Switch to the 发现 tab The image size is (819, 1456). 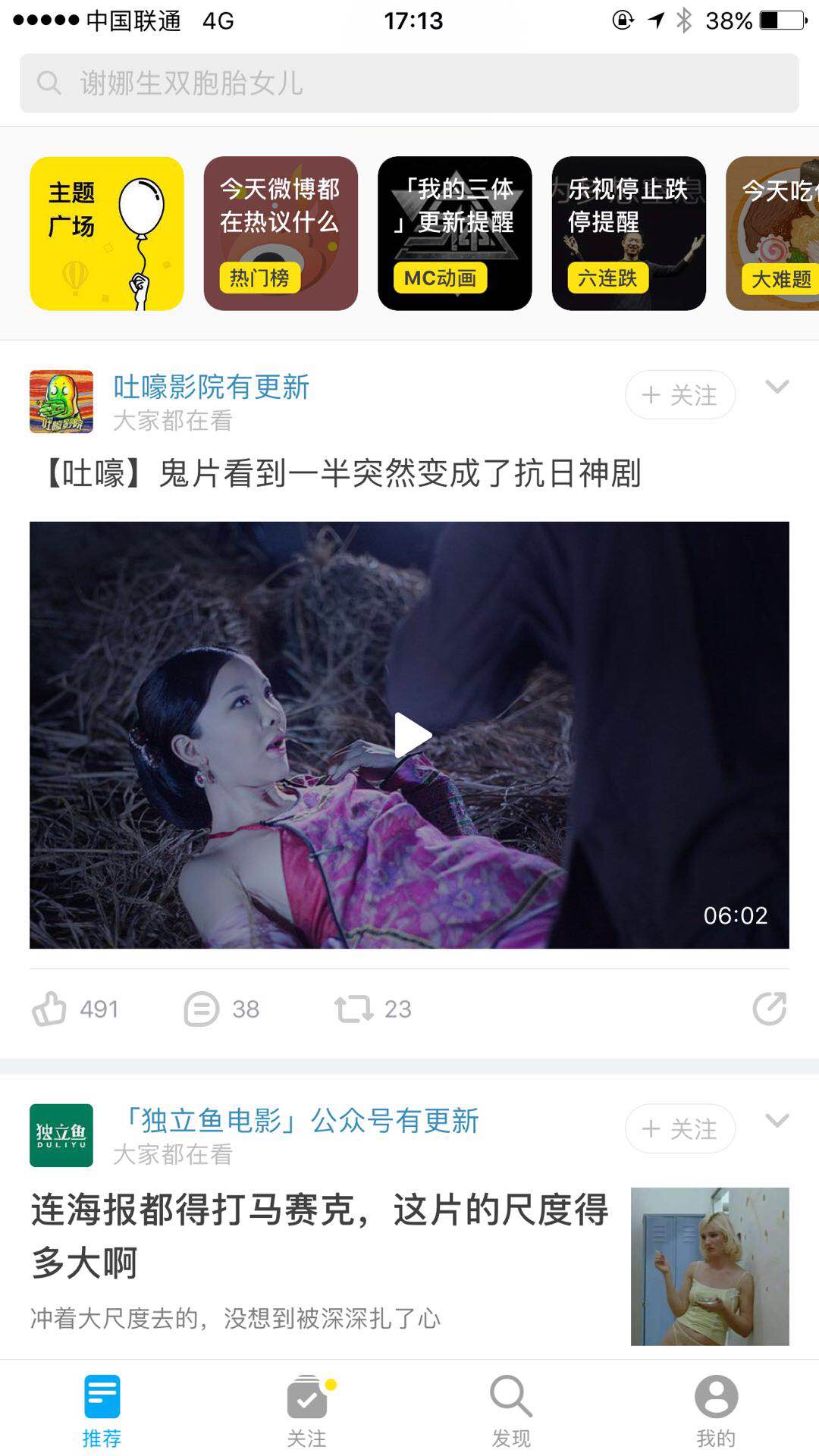tap(511, 1410)
